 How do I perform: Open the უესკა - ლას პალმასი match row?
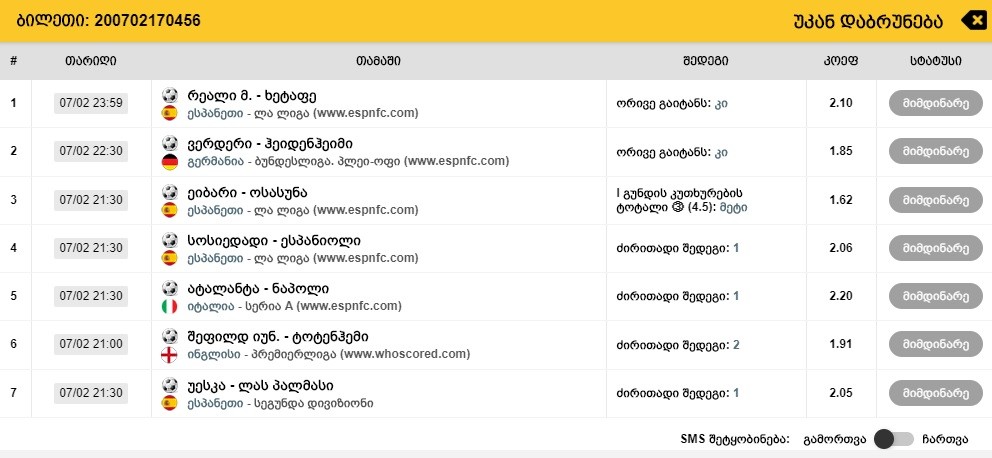(x=260, y=385)
